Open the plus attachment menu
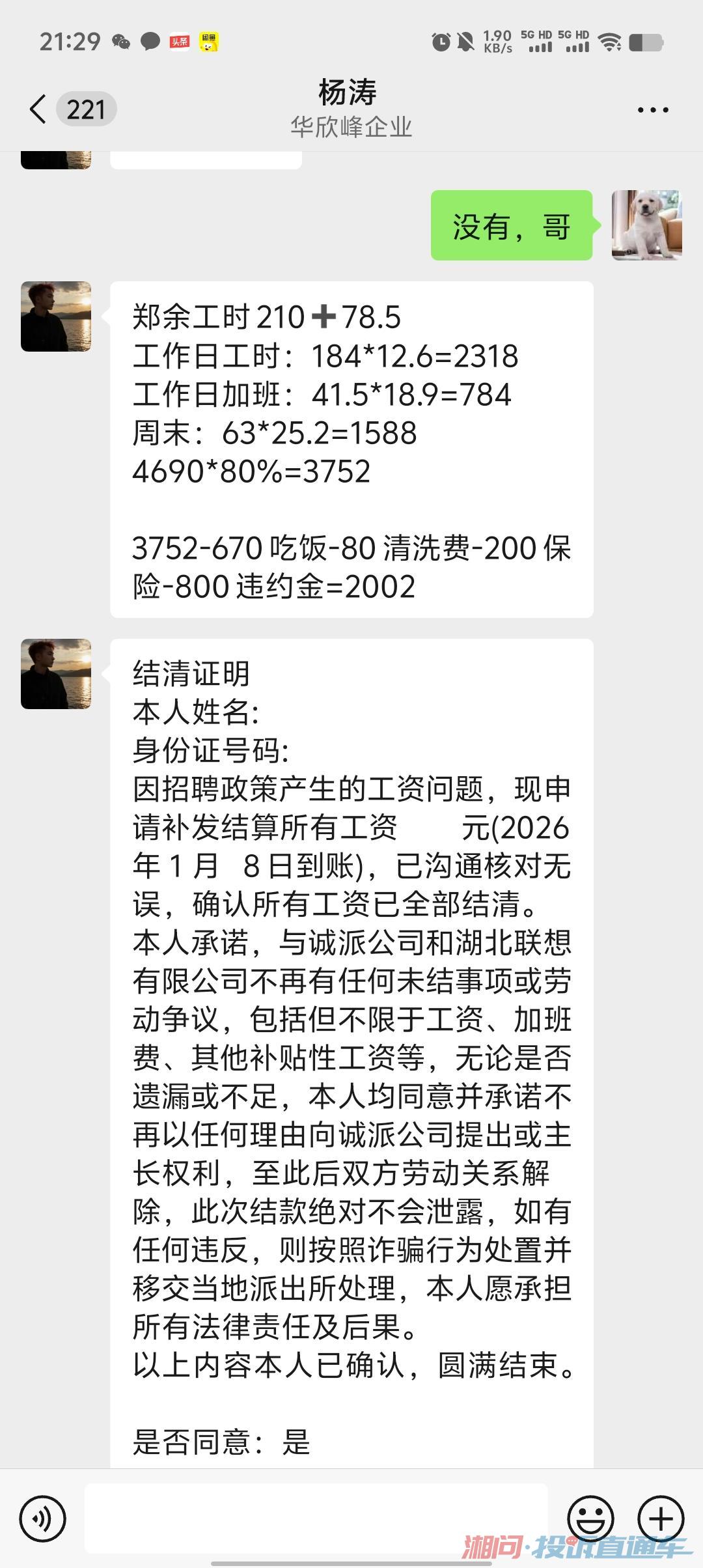 [x=660, y=1519]
